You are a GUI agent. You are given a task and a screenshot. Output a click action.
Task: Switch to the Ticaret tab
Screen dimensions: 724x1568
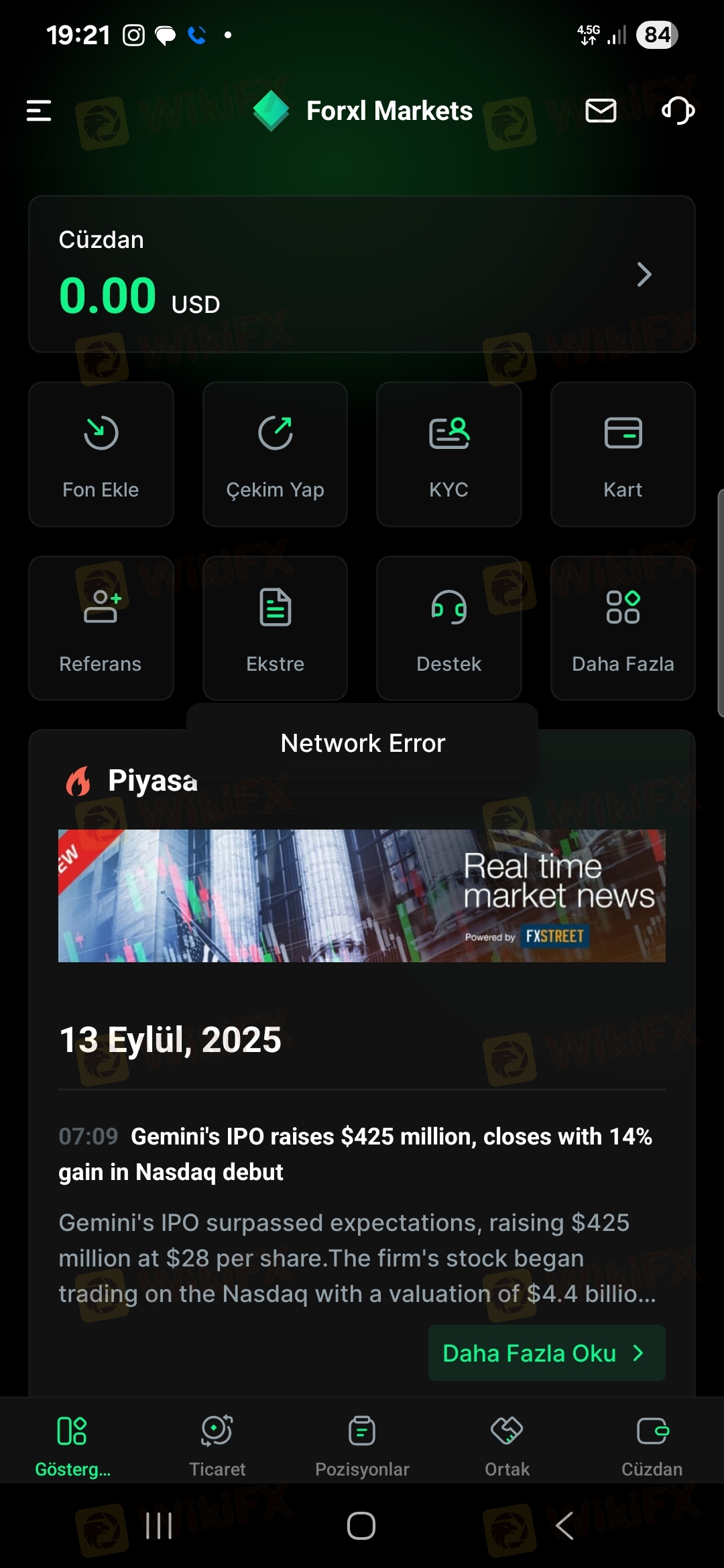coord(217,1445)
